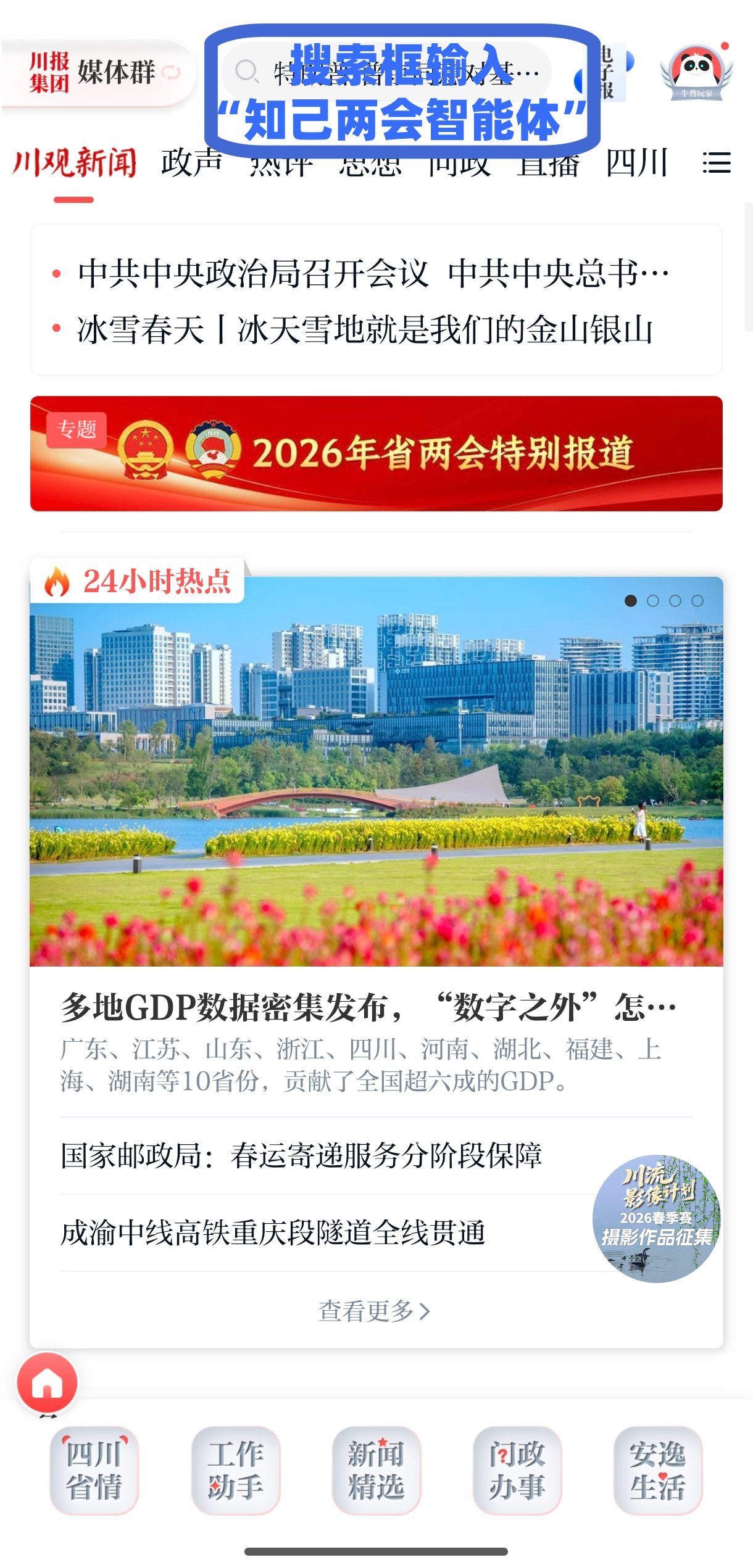The width and height of the screenshot is (753, 1568).
Task: Switch to the 四川 tab
Action: (x=636, y=163)
